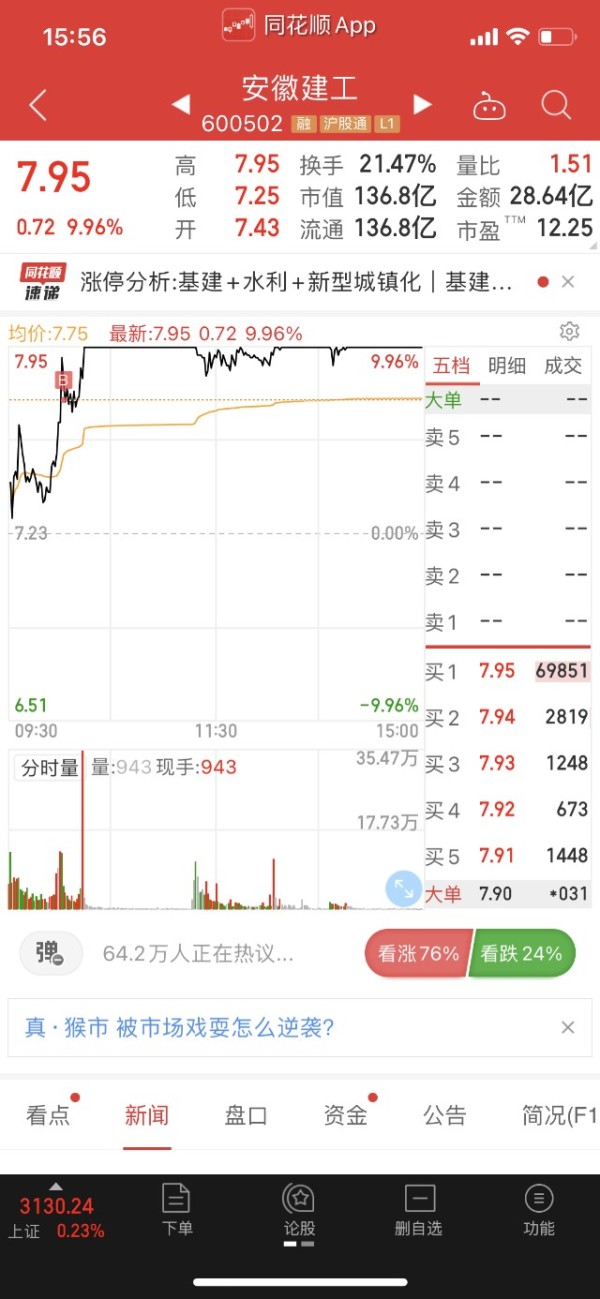Open the 功能 menu
Image resolution: width=600 pixels, height=1299 pixels.
[539, 1210]
